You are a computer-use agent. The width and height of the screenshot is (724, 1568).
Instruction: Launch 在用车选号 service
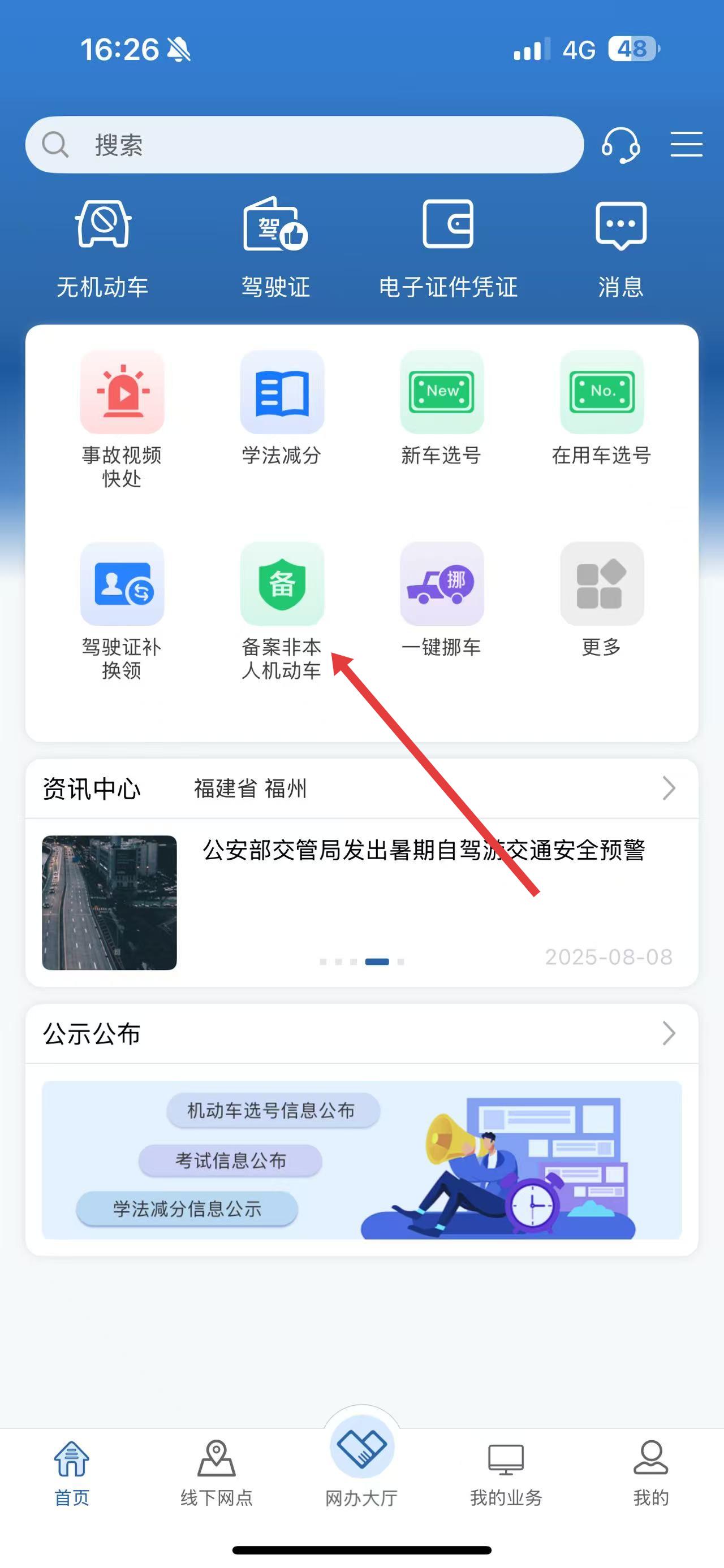(x=602, y=406)
